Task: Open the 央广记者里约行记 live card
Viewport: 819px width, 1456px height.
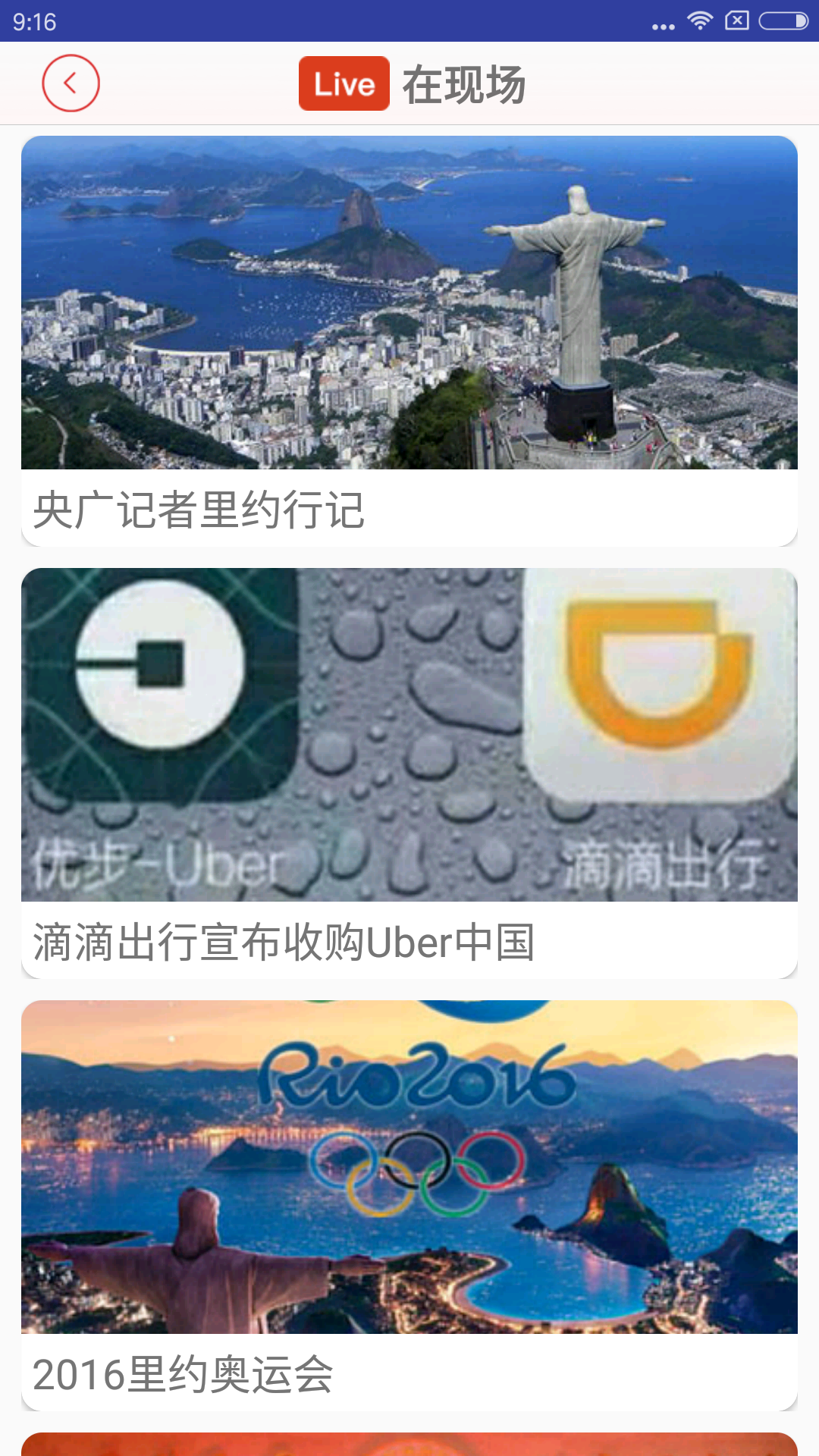Action: tap(409, 340)
